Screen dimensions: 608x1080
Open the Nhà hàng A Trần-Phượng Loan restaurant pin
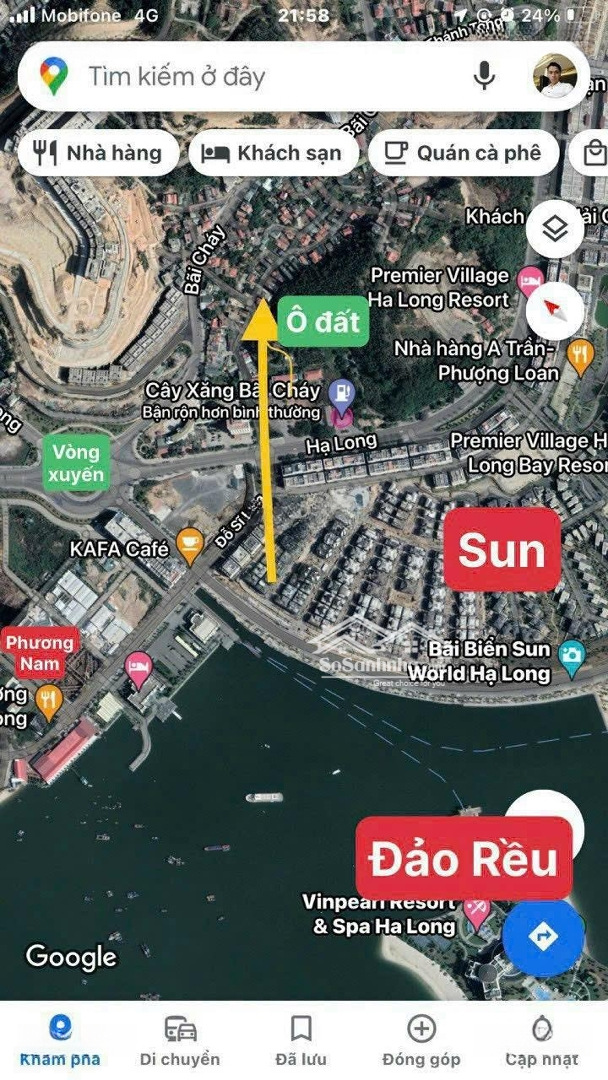pyautogui.click(x=579, y=354)
